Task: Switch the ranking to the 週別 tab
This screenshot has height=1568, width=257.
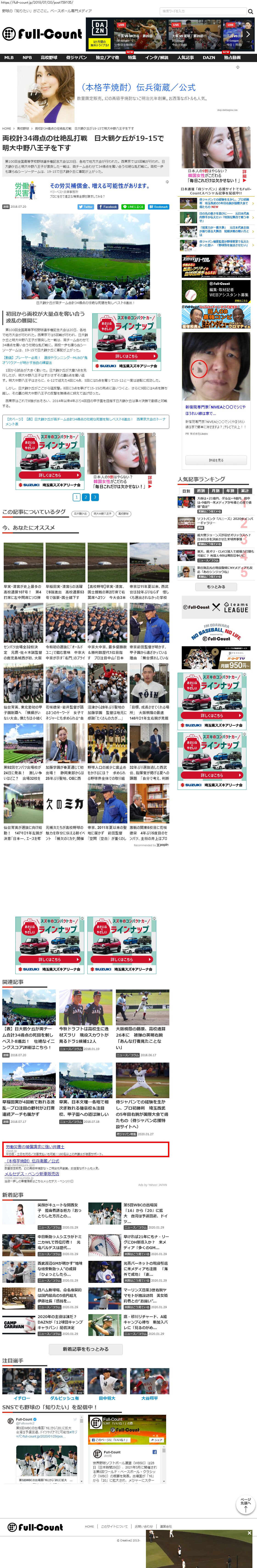Action: click(x=201, y=491)
